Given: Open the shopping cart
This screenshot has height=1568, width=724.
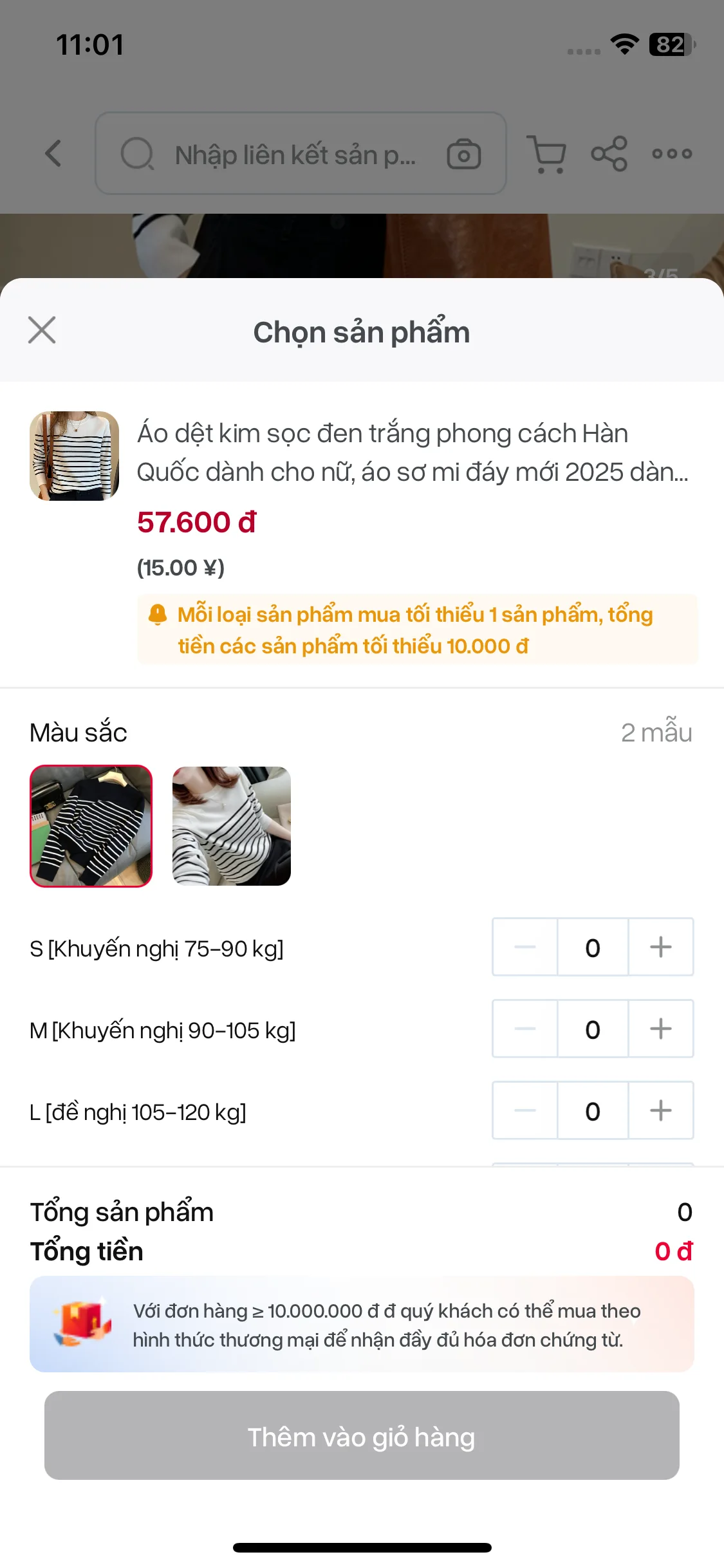Looking at the screenshot, I should [x=546, y=154].
